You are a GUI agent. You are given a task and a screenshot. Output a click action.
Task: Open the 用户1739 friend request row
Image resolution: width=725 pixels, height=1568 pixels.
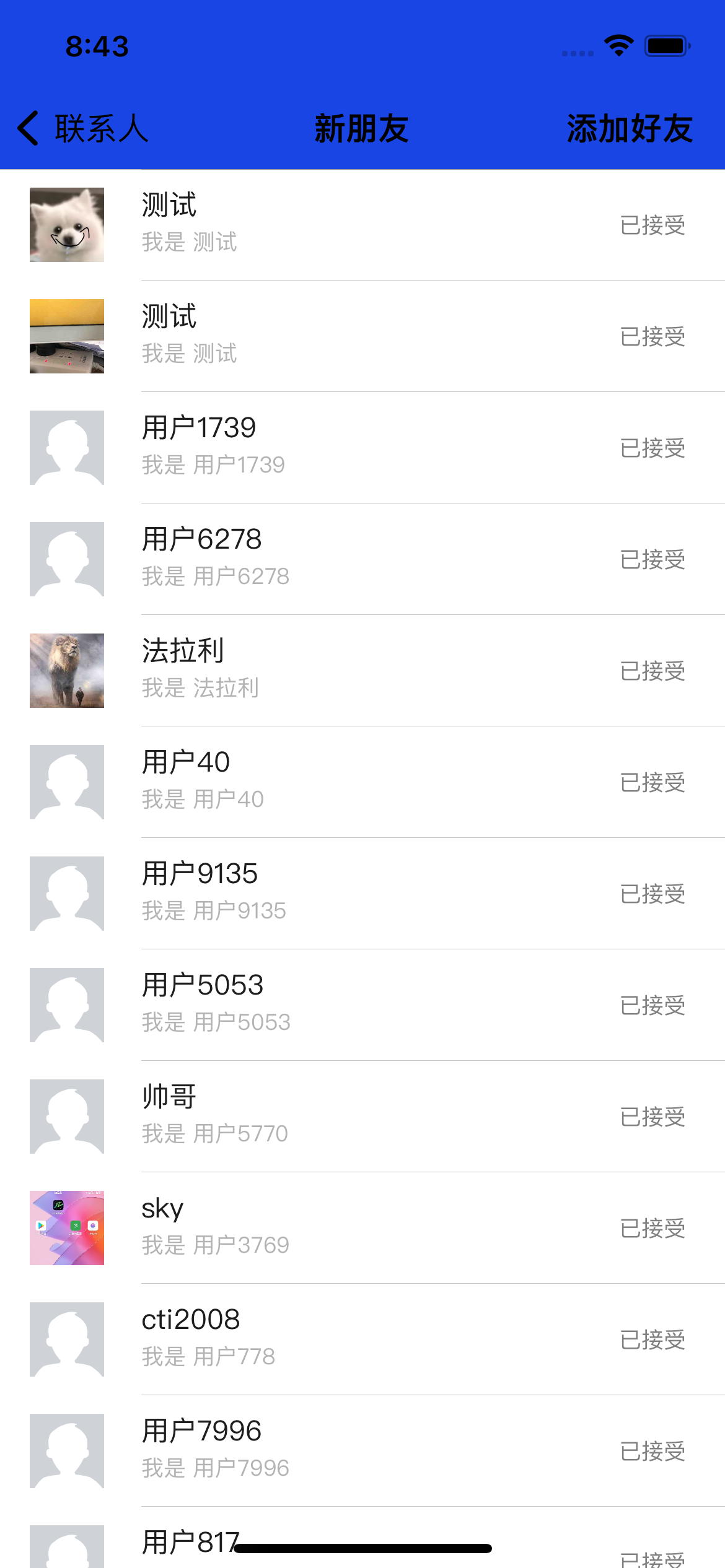(x=362, y=448)
